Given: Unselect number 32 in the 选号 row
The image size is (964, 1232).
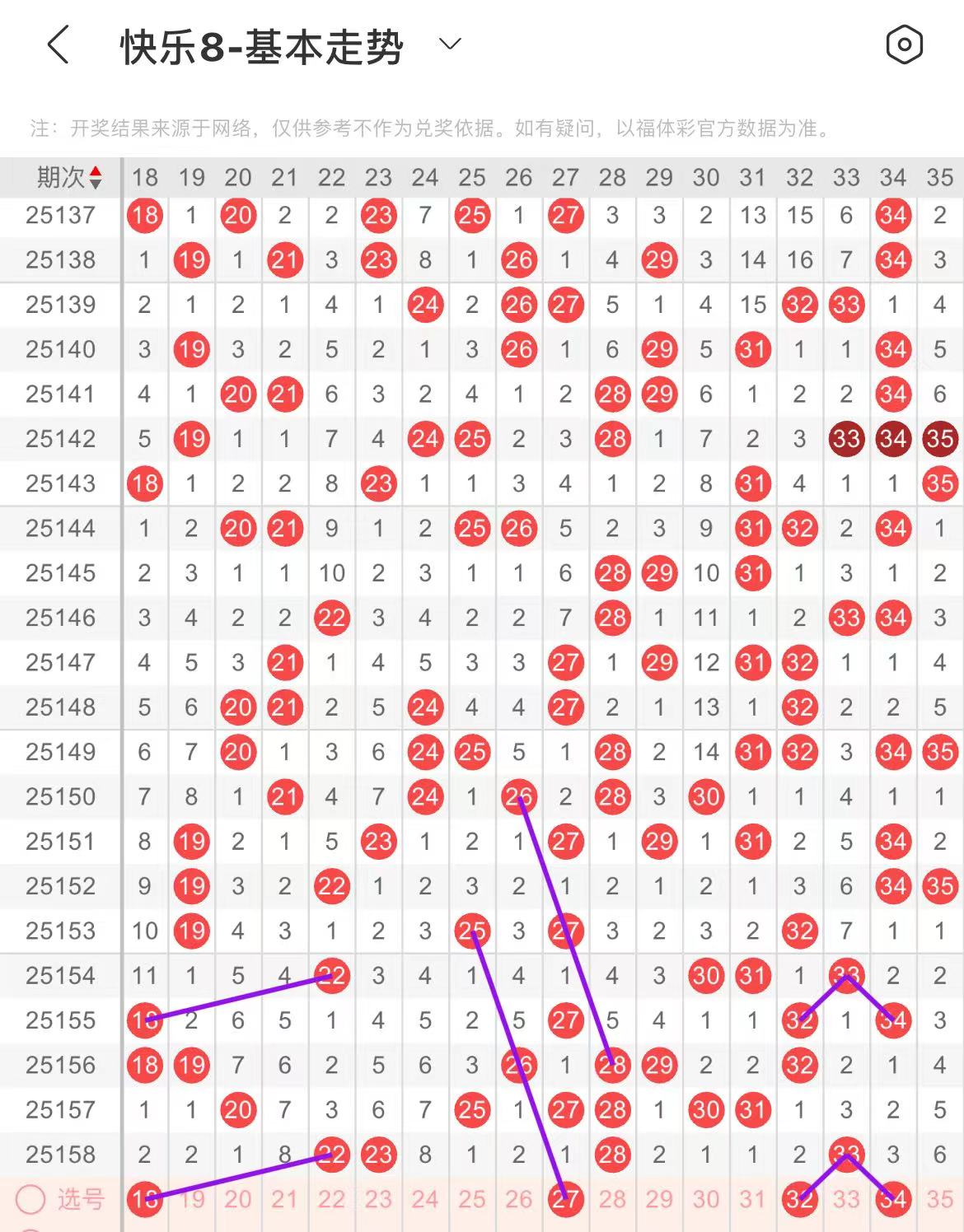Looking at the screenshot, I should click(799, 1199).
